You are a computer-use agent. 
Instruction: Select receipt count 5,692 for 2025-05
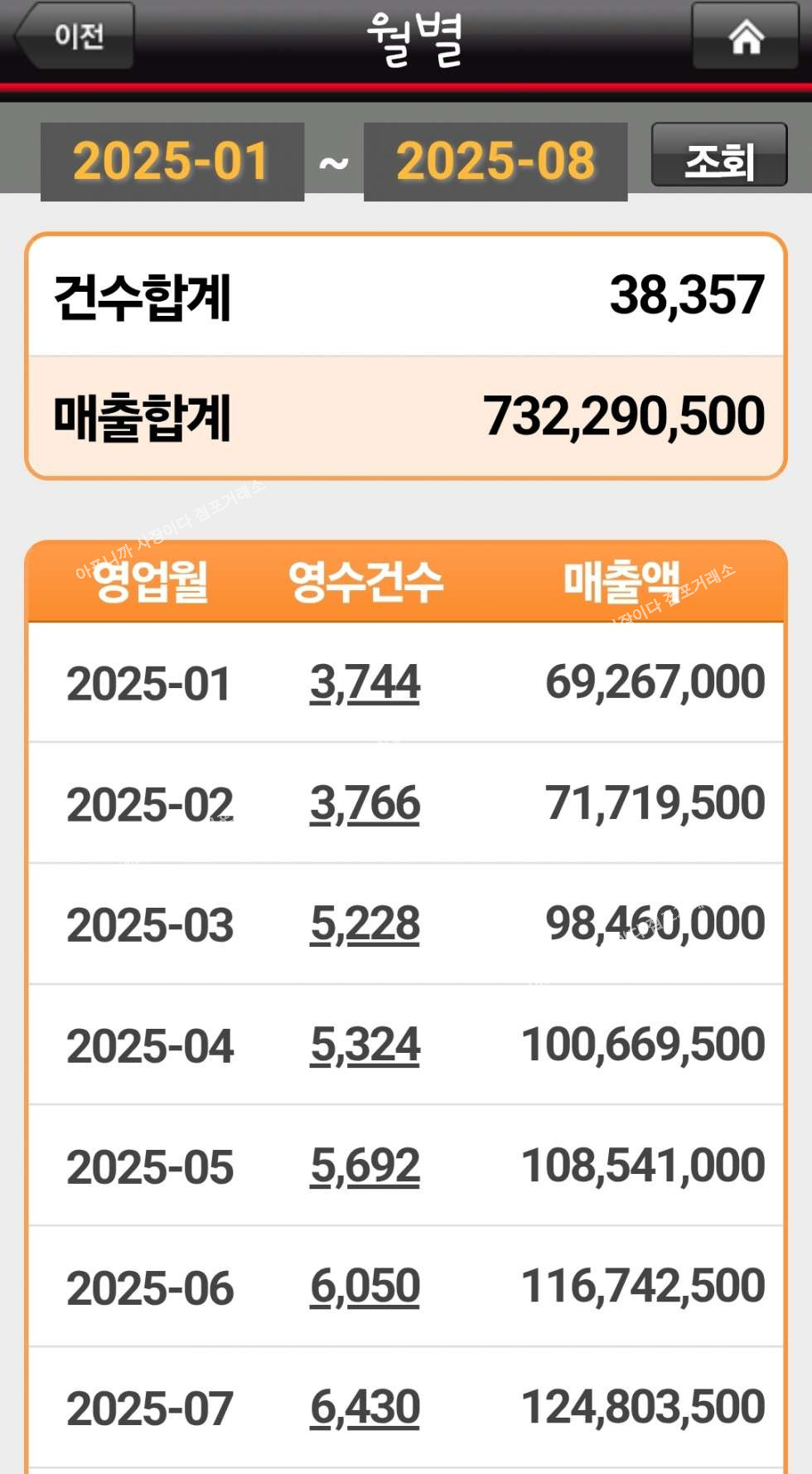(365, 1166)
